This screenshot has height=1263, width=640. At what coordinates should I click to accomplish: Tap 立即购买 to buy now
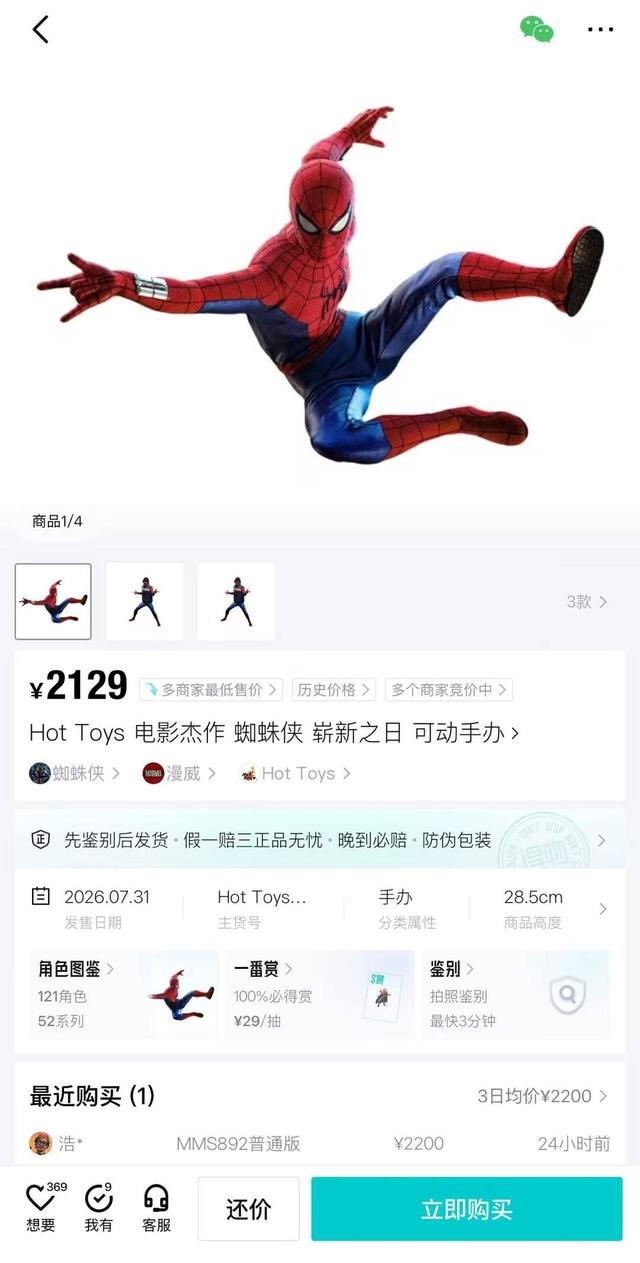(x=466, y=1209)
